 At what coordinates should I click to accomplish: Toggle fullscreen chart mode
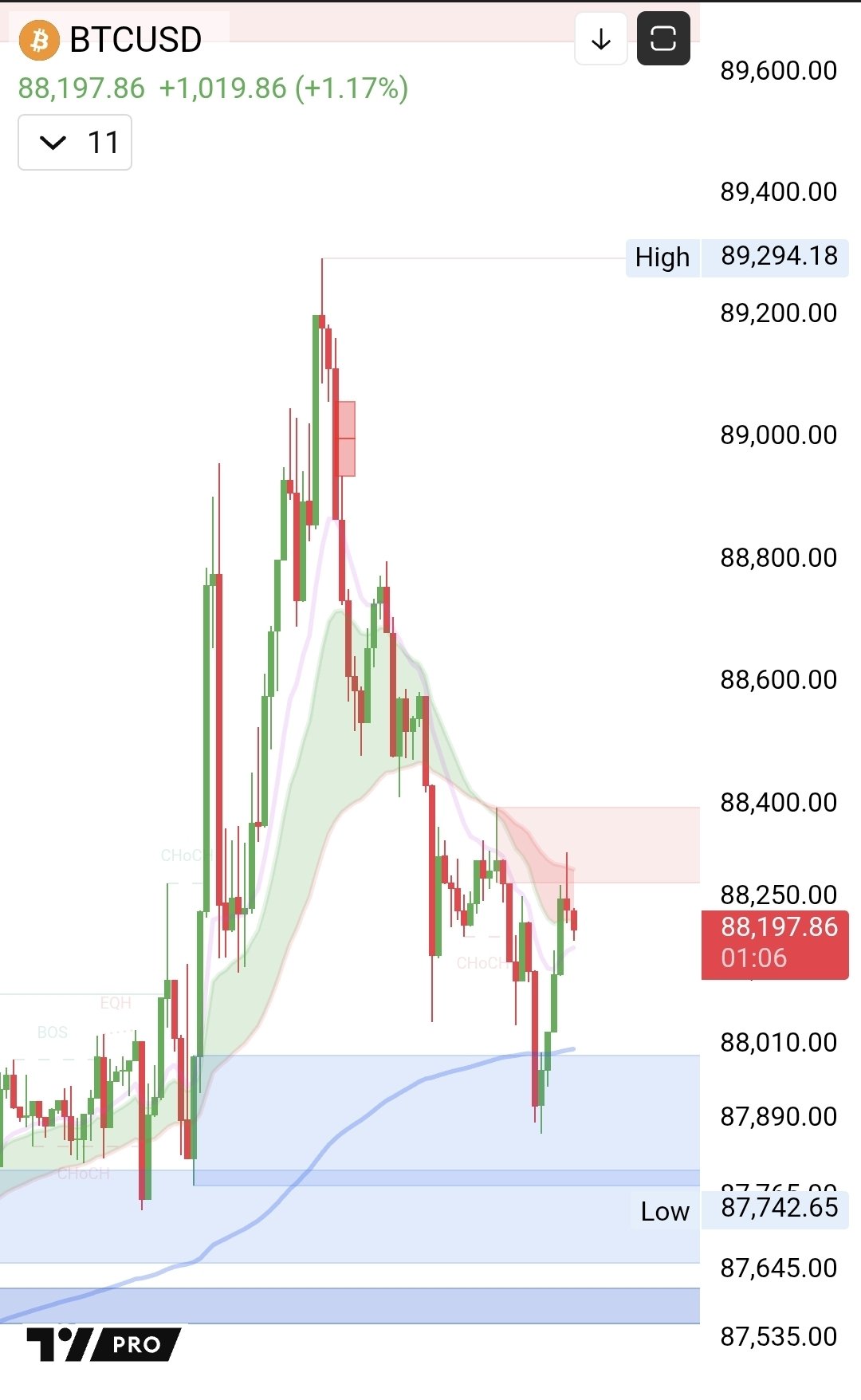pyautogui.click(x=663, y=39)
